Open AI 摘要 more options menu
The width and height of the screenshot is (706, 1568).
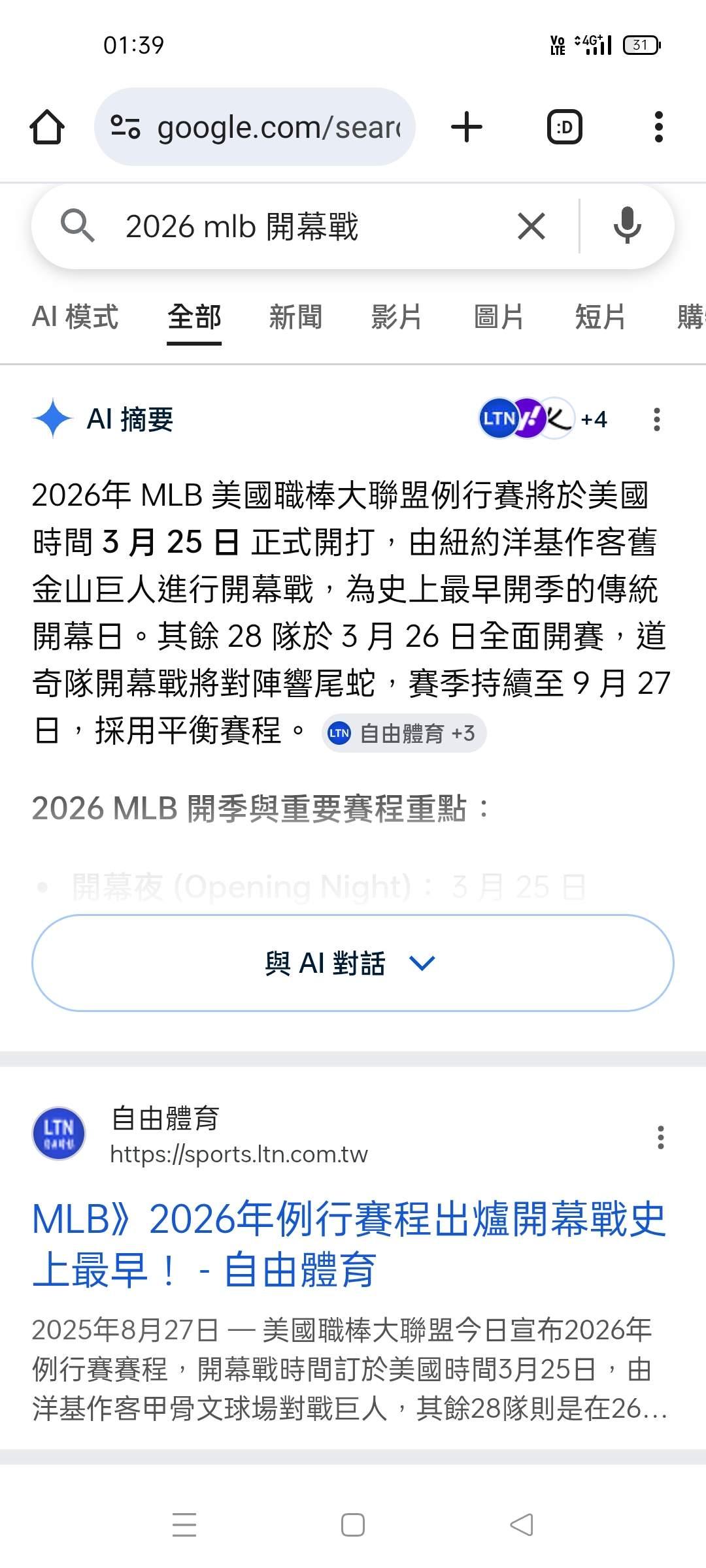(x=657, y=419)
